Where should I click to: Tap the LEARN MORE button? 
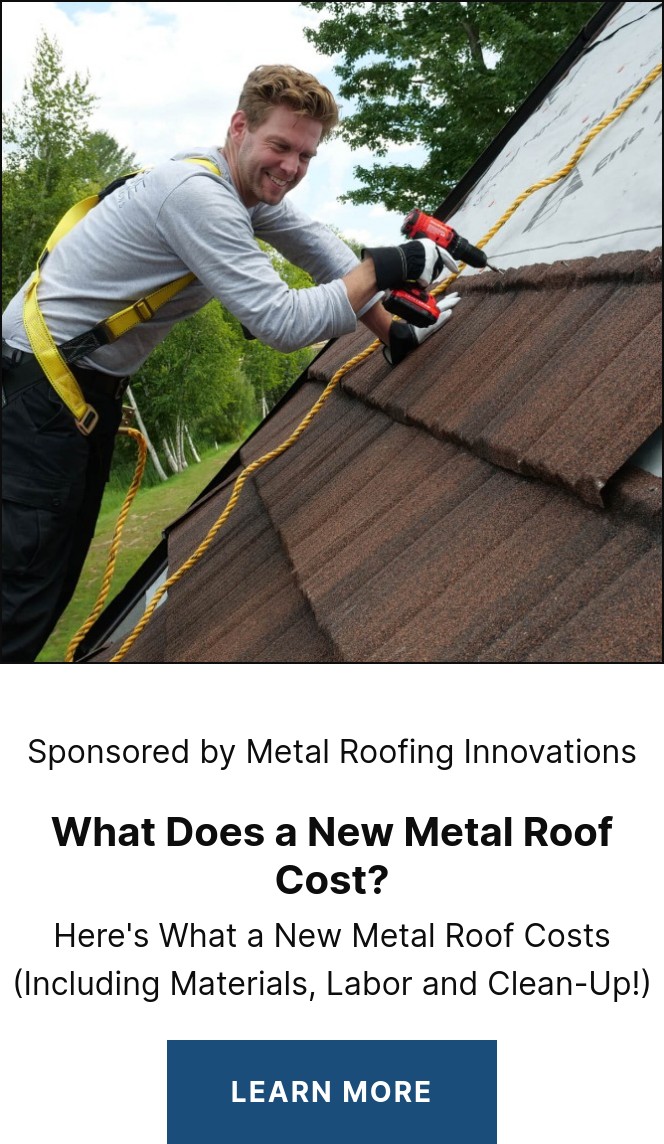click(x=331, y=1091)
